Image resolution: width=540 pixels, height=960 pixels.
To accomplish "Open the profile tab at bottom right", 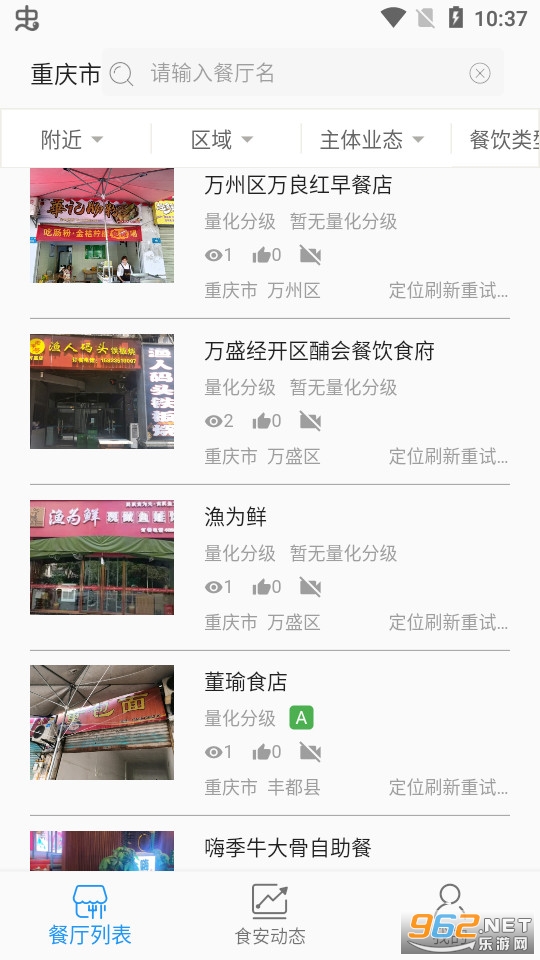I will pyautogui.click(x=450, y=915).
